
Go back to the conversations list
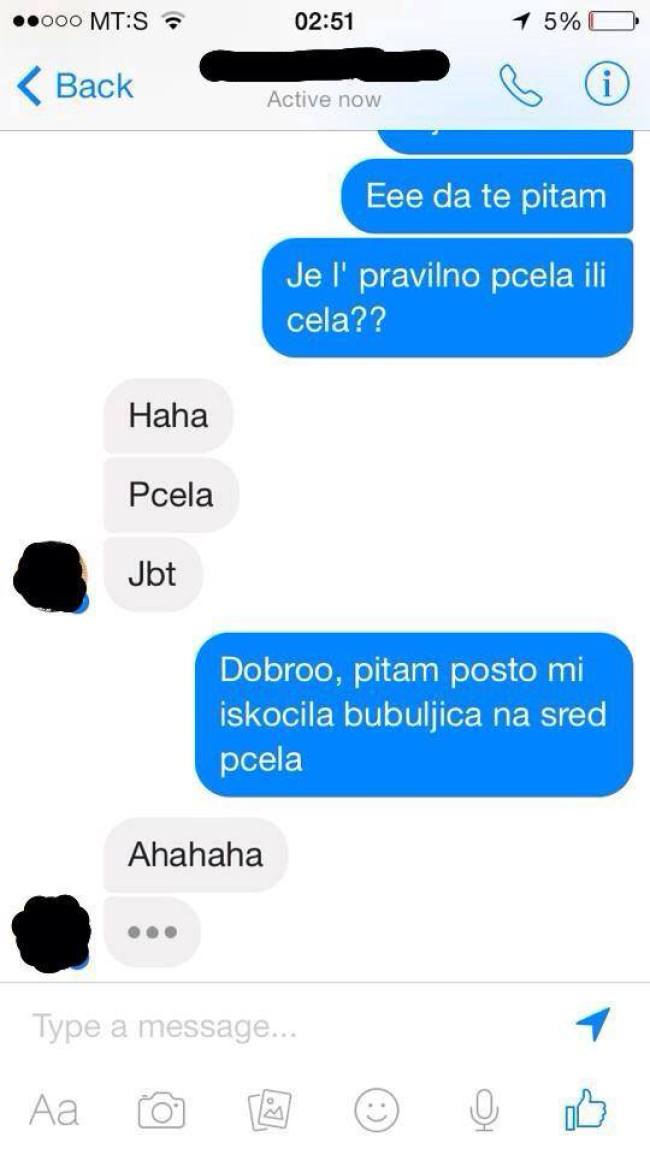pos(75,87)
